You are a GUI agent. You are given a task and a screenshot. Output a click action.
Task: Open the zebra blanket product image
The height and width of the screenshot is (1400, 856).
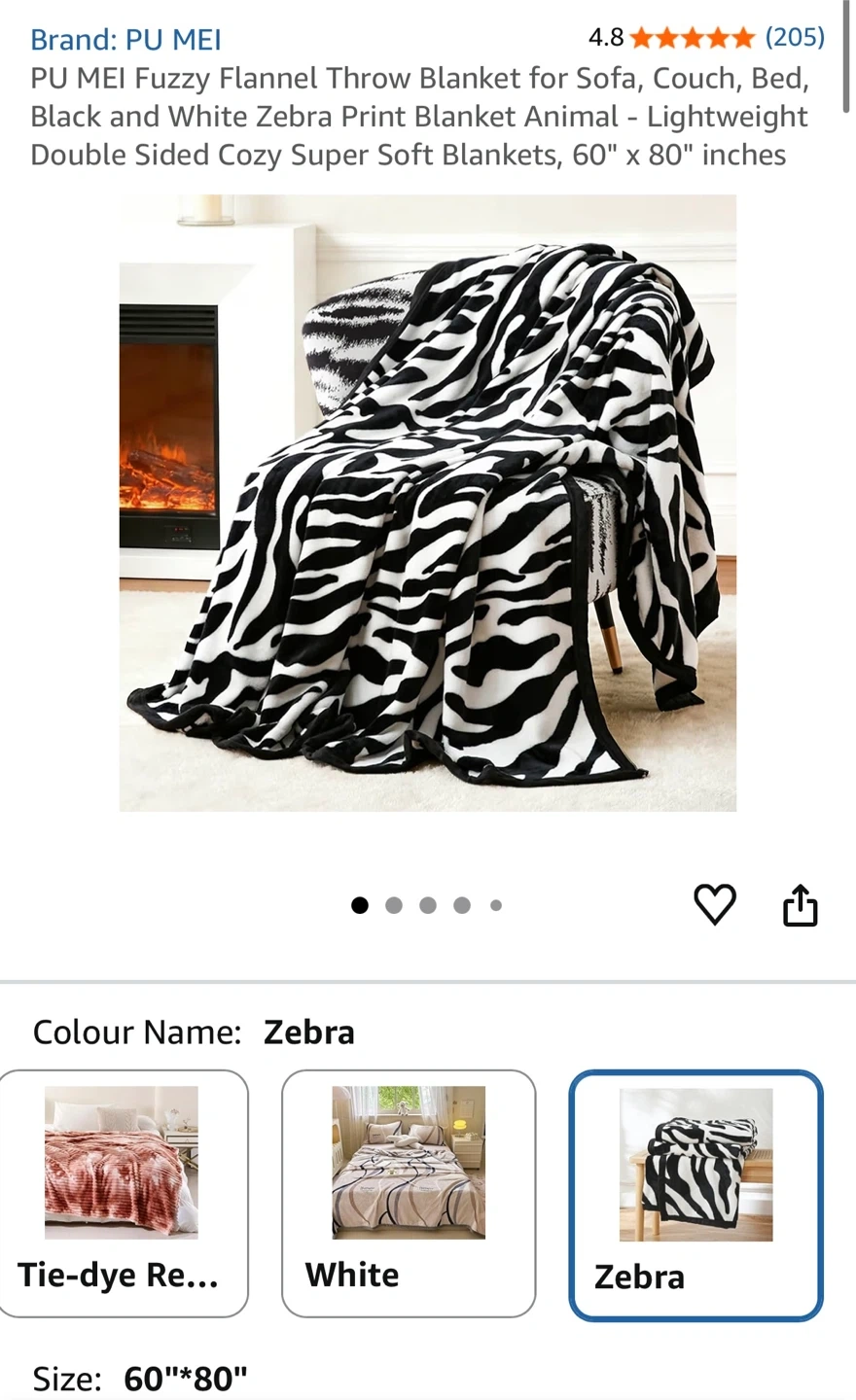point(427,503)
